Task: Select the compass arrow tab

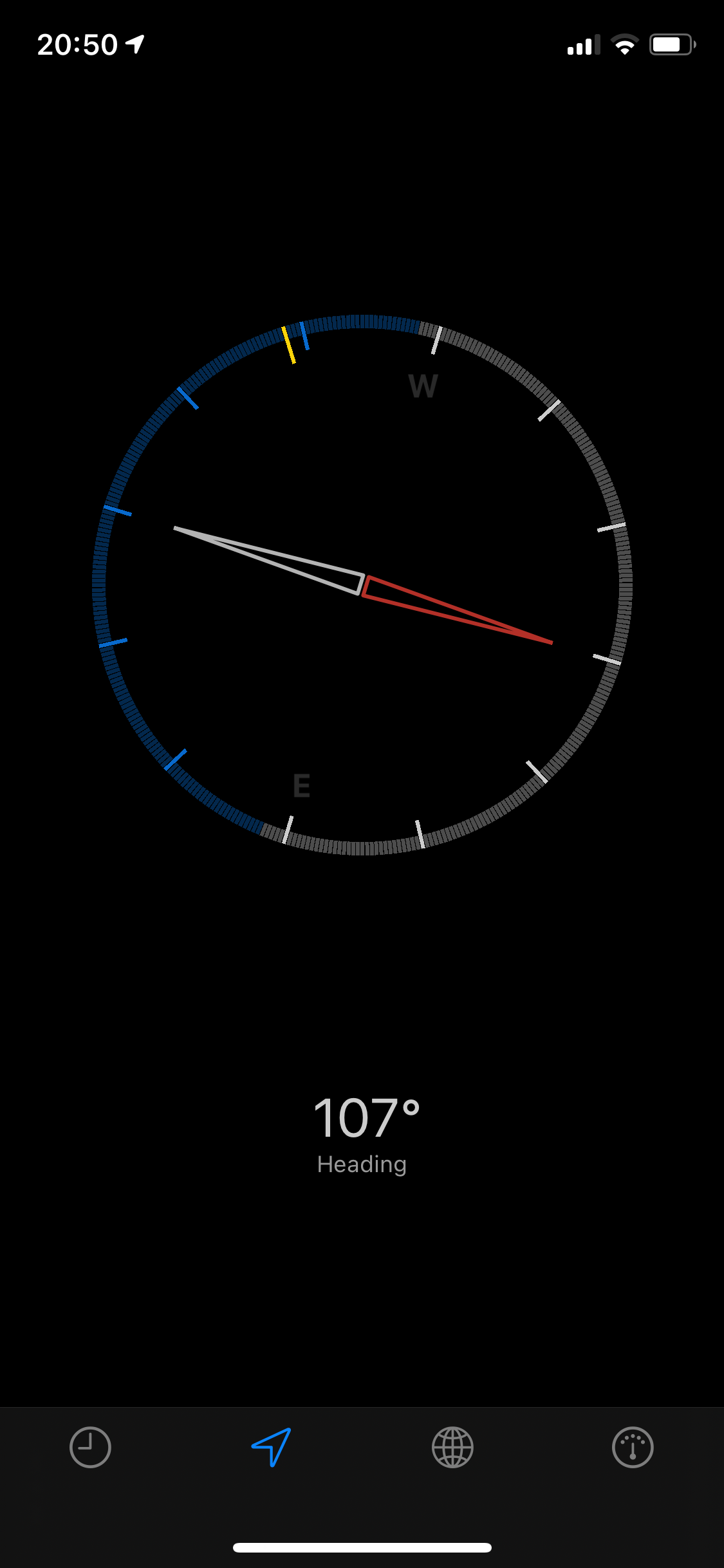Action: (x=272, y=1447)
